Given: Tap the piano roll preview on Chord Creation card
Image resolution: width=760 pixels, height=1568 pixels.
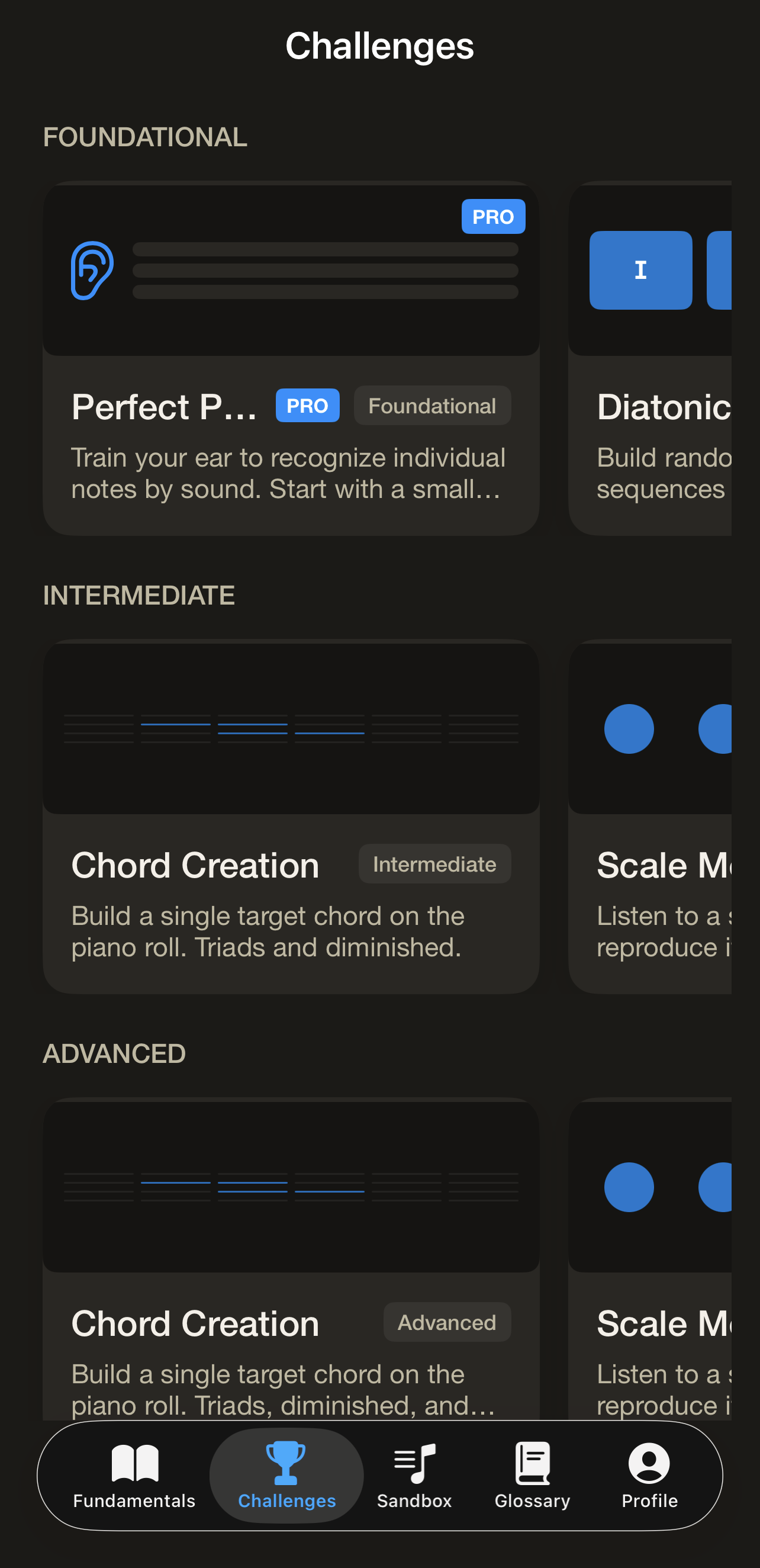Looking at the screenshot, I should pyautogui.click(x=290, y=728).
